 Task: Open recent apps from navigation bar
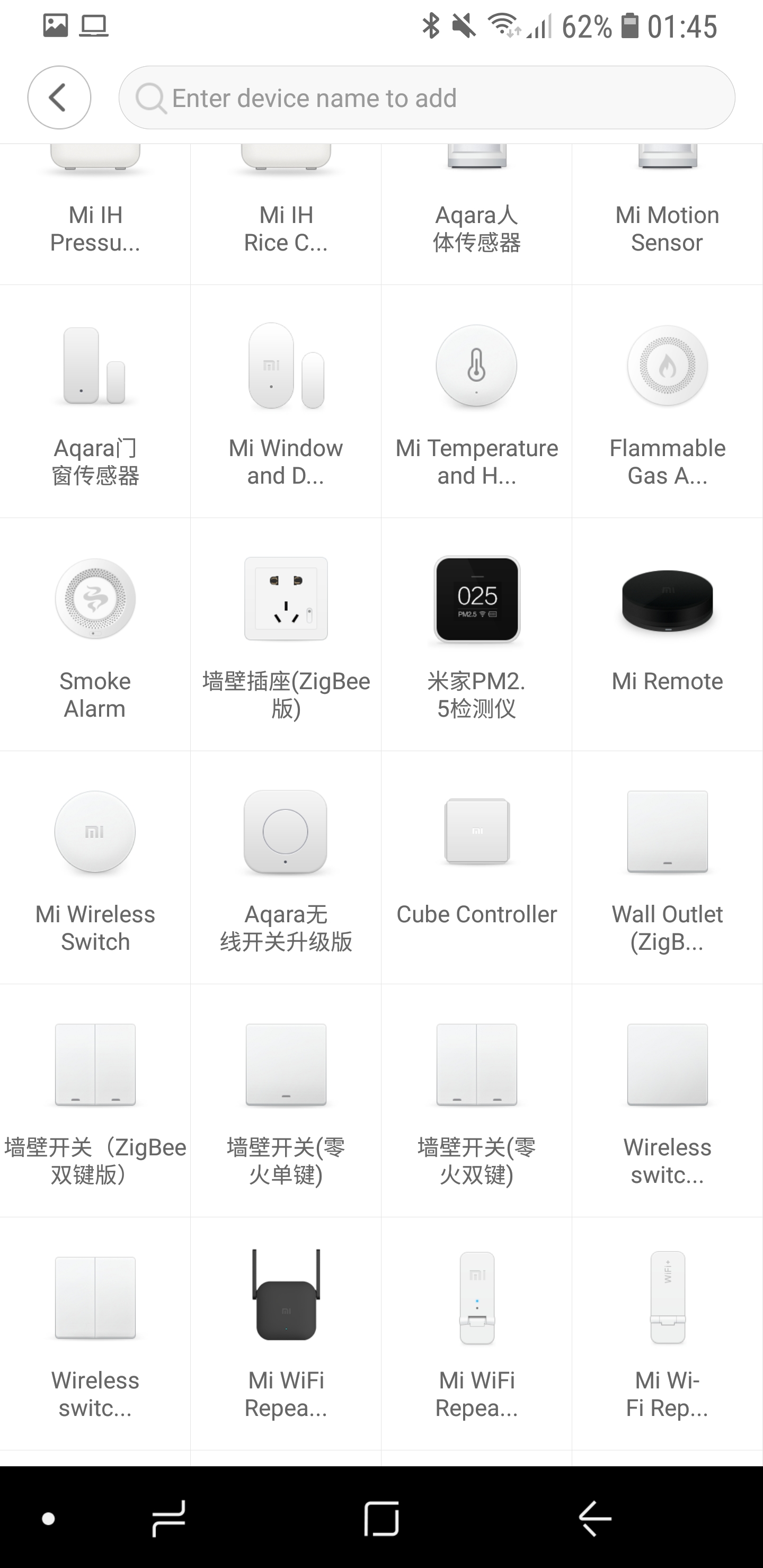click(168, 1518)
